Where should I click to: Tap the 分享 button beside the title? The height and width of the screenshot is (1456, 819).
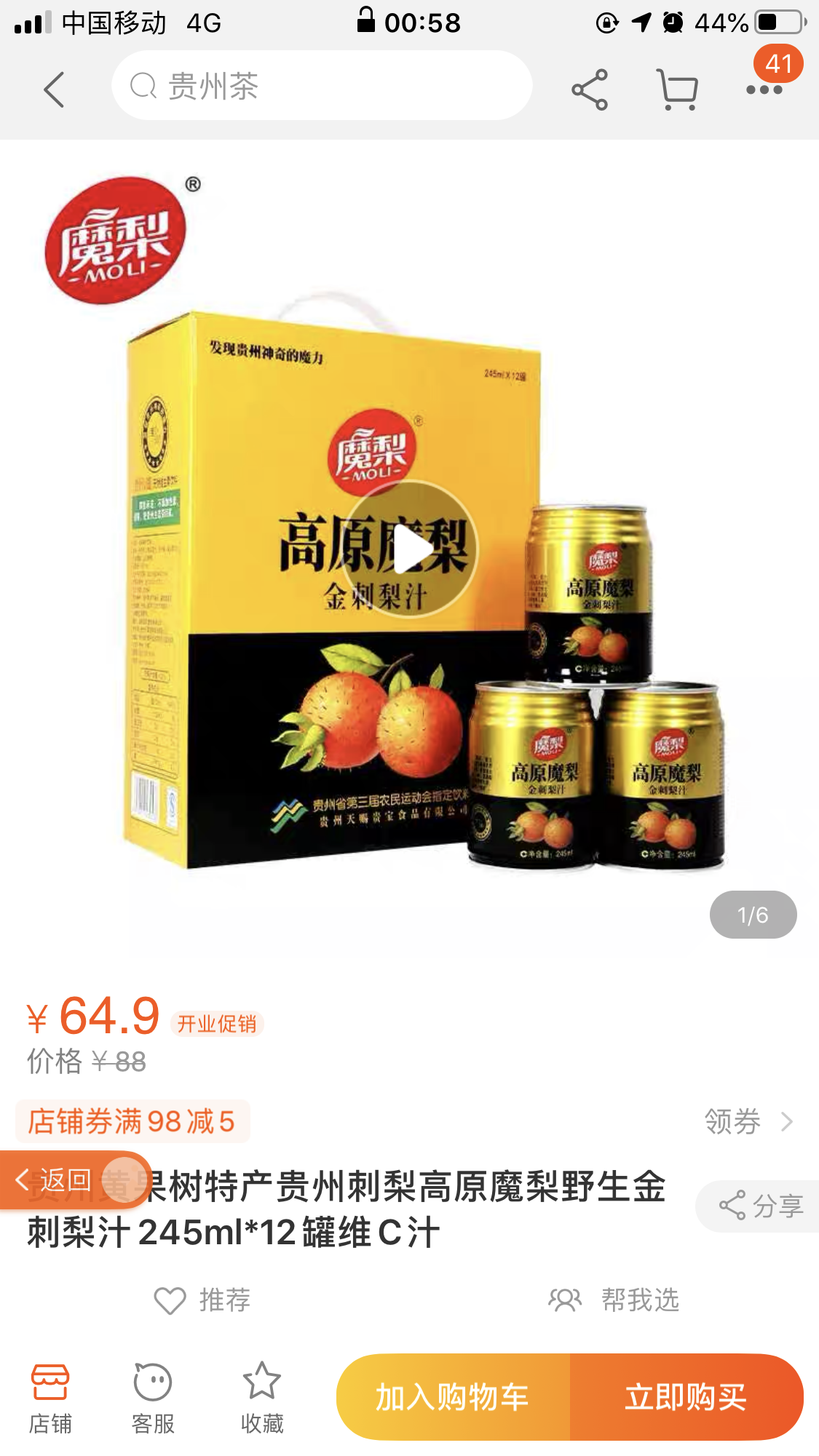coord(761,1206)
